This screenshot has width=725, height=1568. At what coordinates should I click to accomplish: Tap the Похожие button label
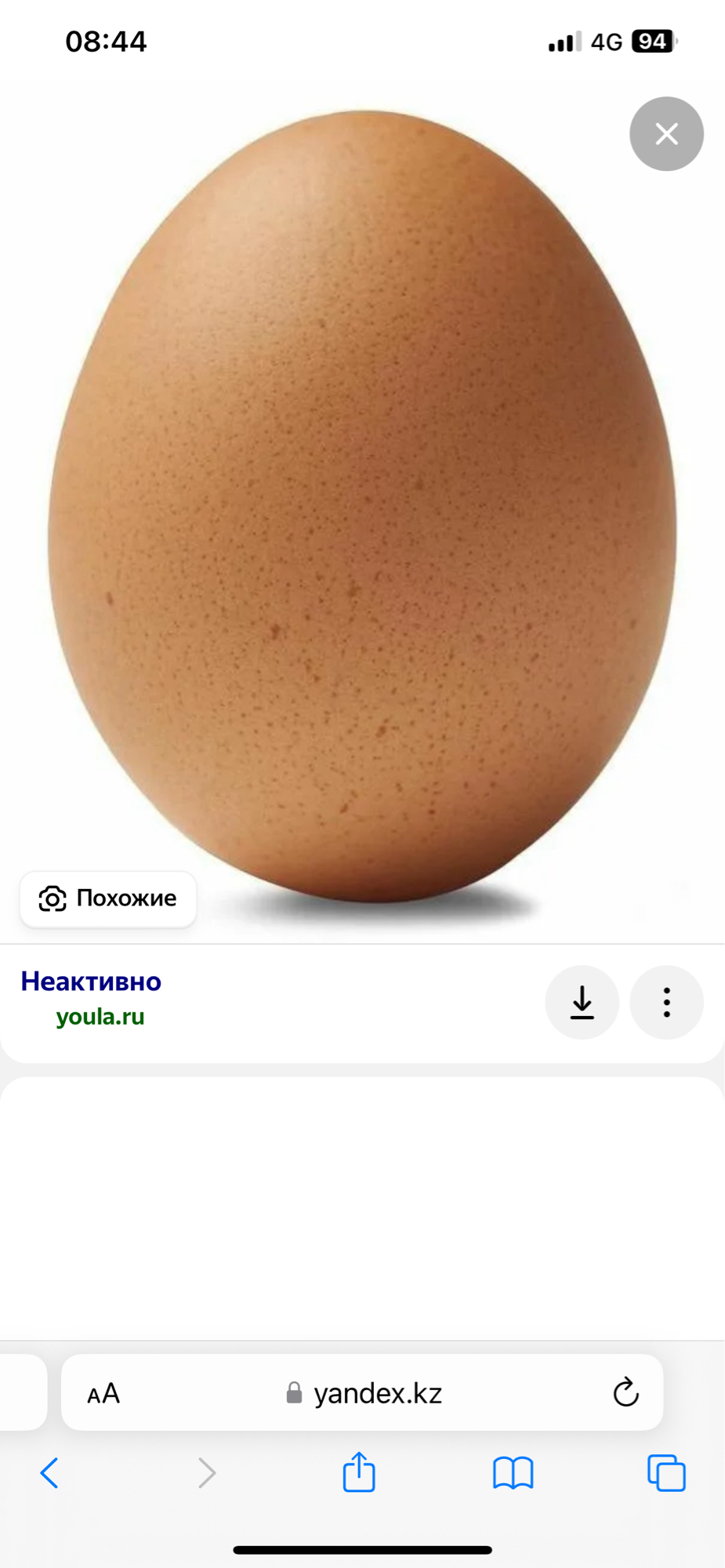(x=125, y=899)
